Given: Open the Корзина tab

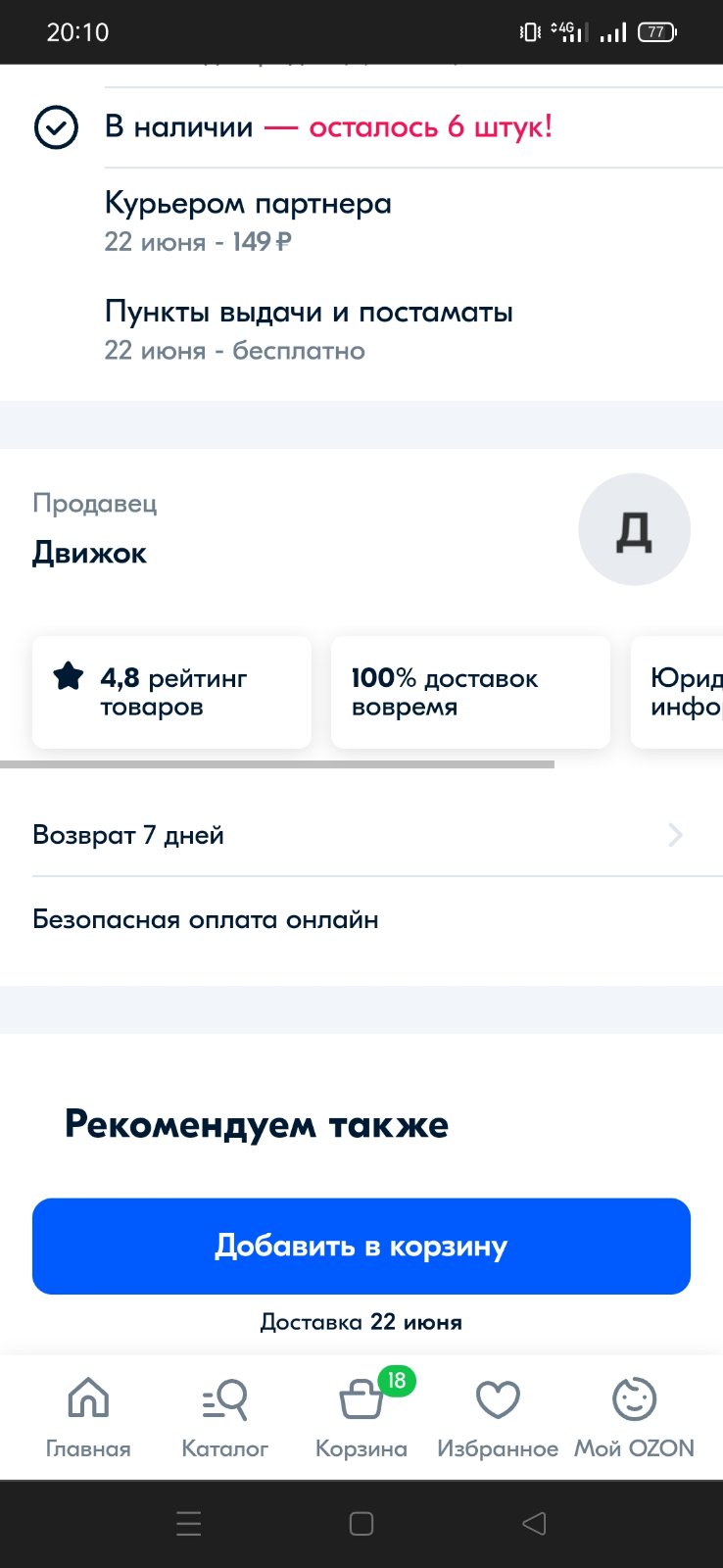Looking at the screenshot, I should click(x=361, y=1417).
